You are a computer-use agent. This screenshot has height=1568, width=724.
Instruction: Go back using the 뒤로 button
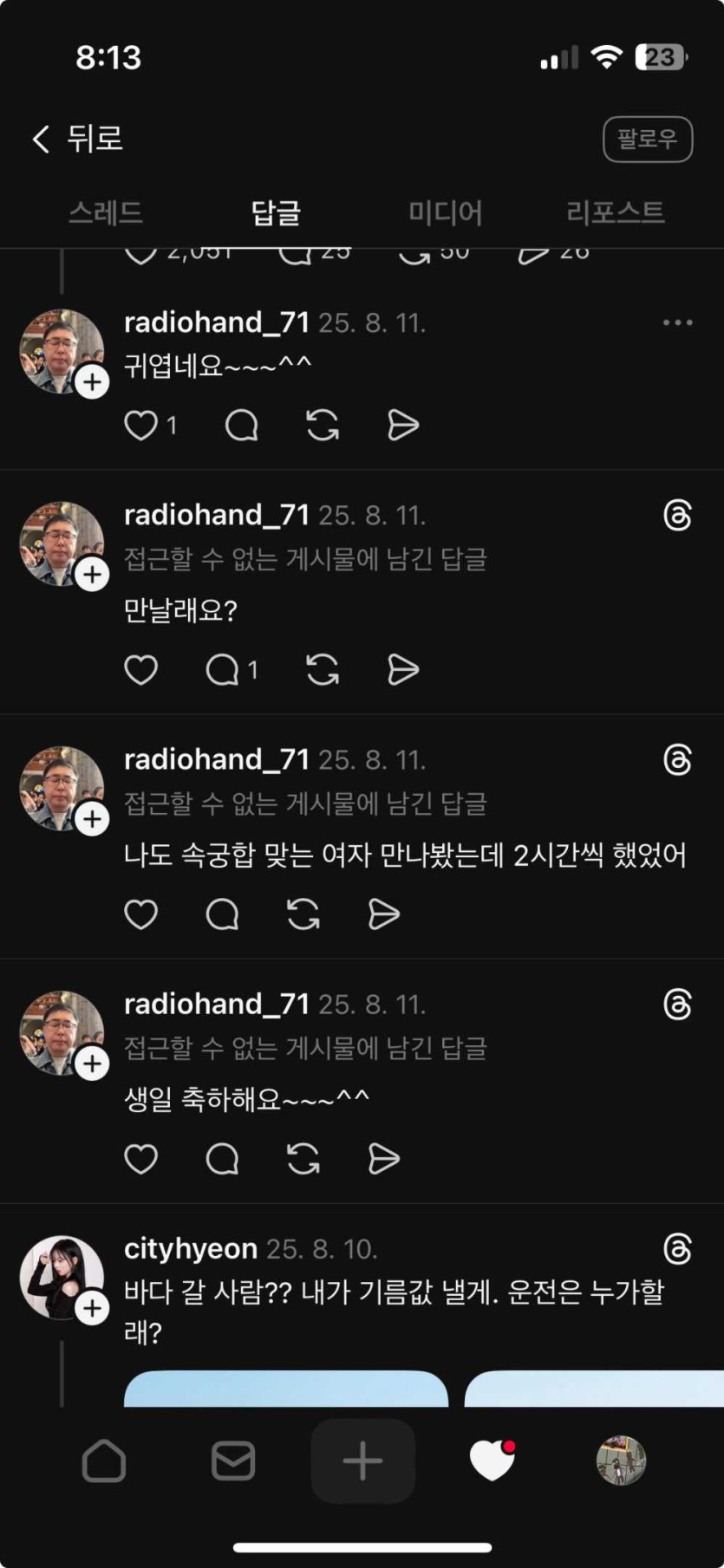(x=78, y=139)
